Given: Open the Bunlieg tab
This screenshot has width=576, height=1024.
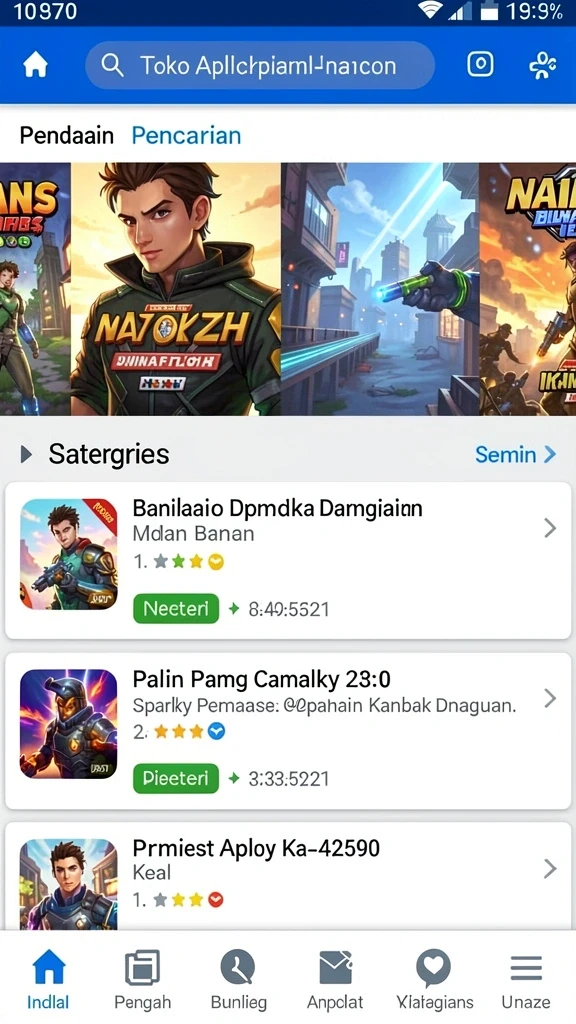Looking at the screenshot, I should (238, 980).
